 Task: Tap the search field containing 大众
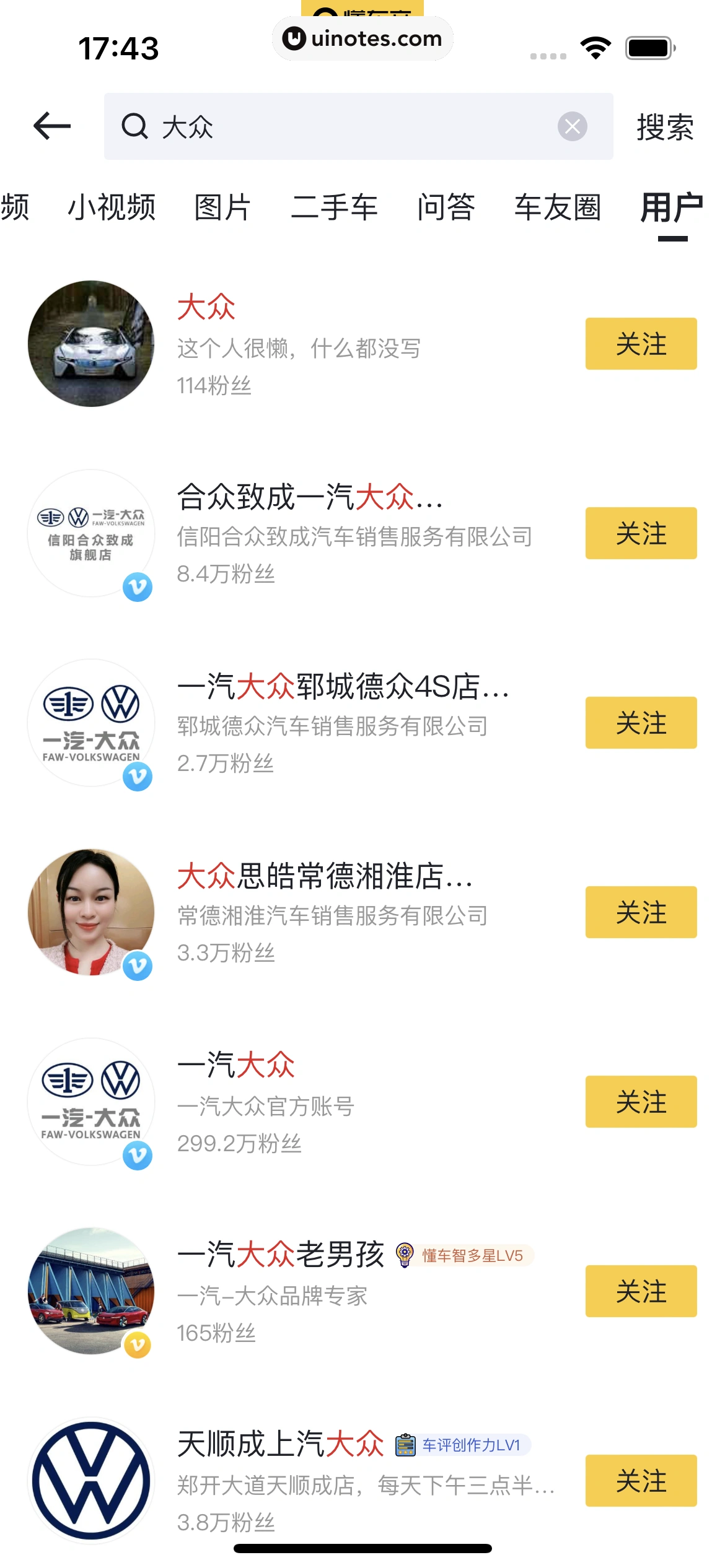[347, 126]
